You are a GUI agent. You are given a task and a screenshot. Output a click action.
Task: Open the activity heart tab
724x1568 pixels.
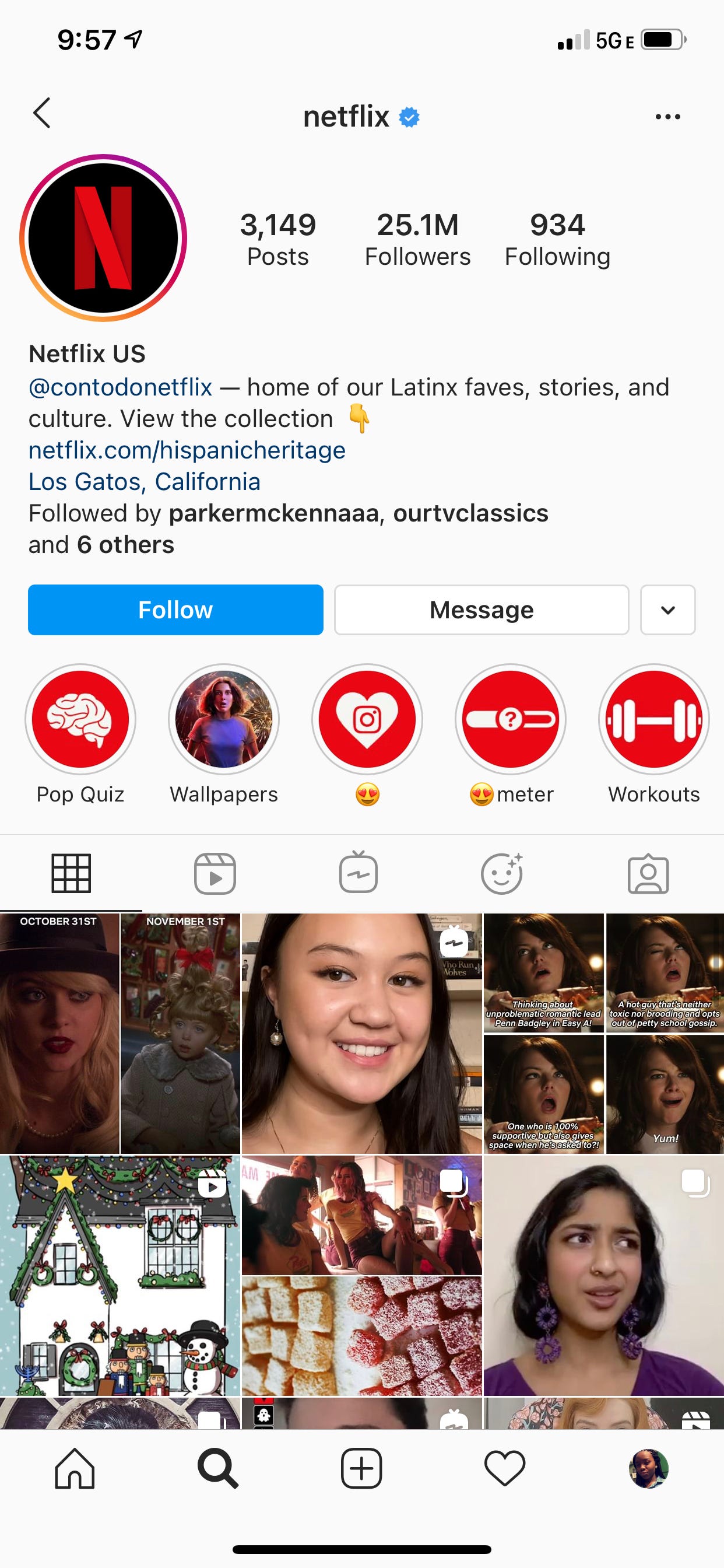click(505, 1469)
